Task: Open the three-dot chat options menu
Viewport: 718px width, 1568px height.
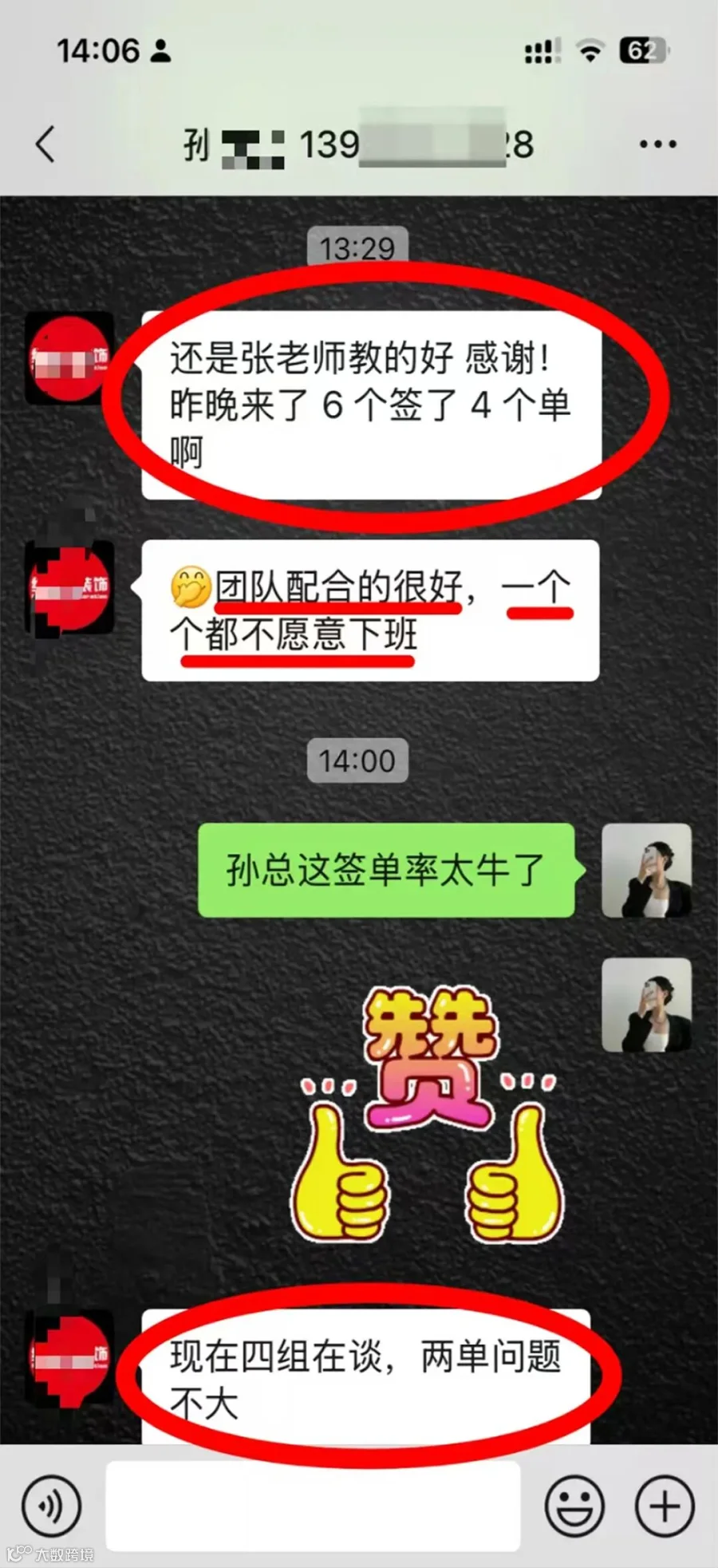Action: [x=657, y=144]
